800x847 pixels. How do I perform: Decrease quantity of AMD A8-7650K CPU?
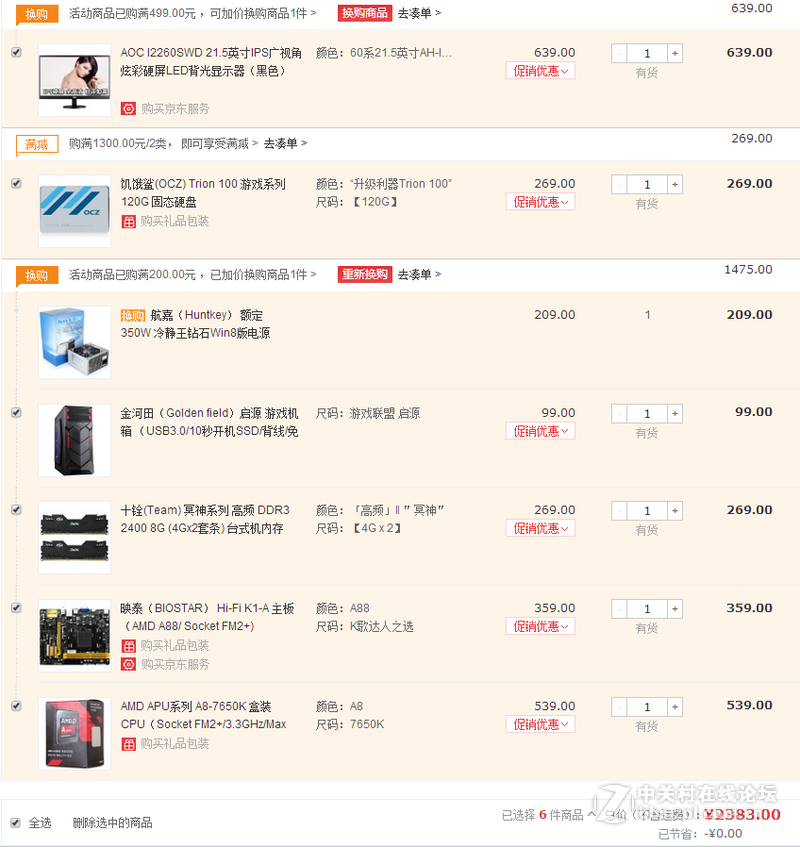tap(620, 707)
